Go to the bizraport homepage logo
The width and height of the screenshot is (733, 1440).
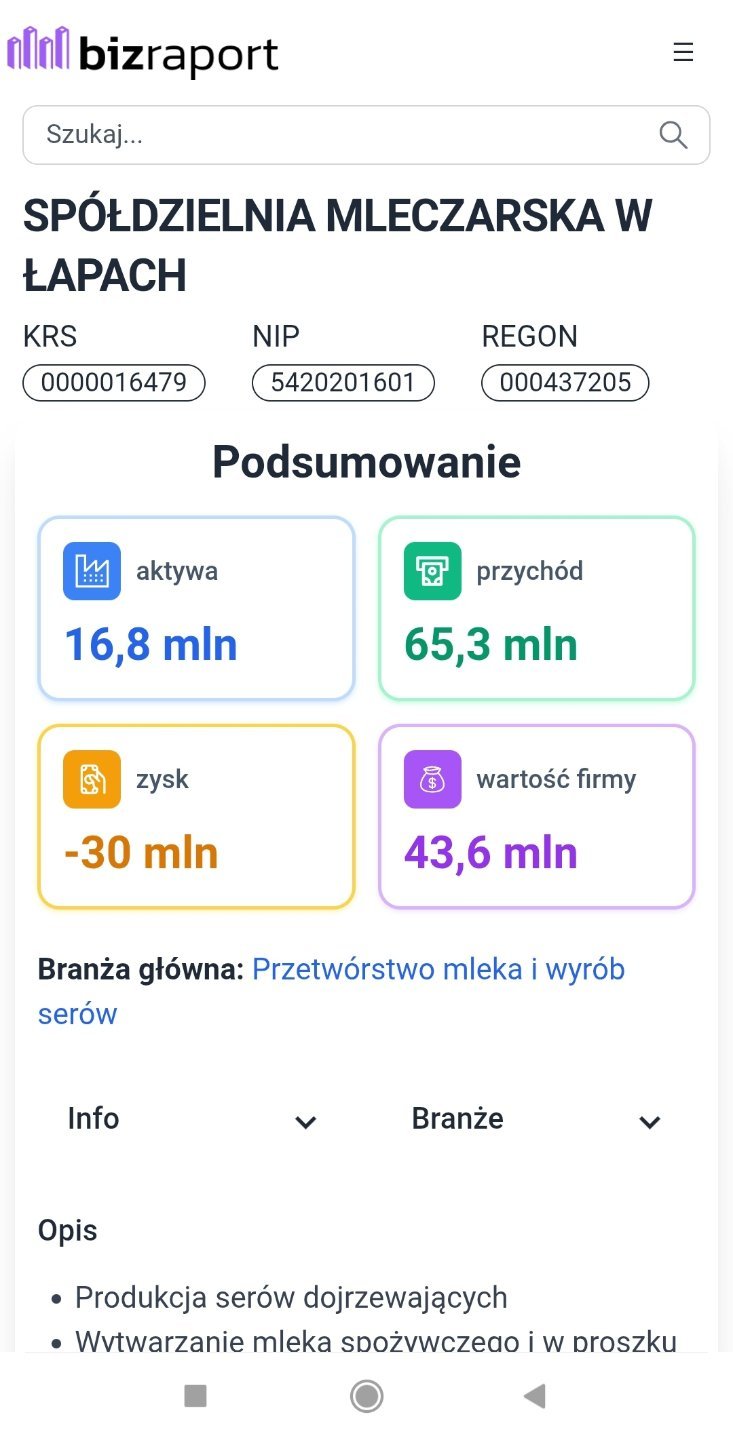(x=143, y=52)
